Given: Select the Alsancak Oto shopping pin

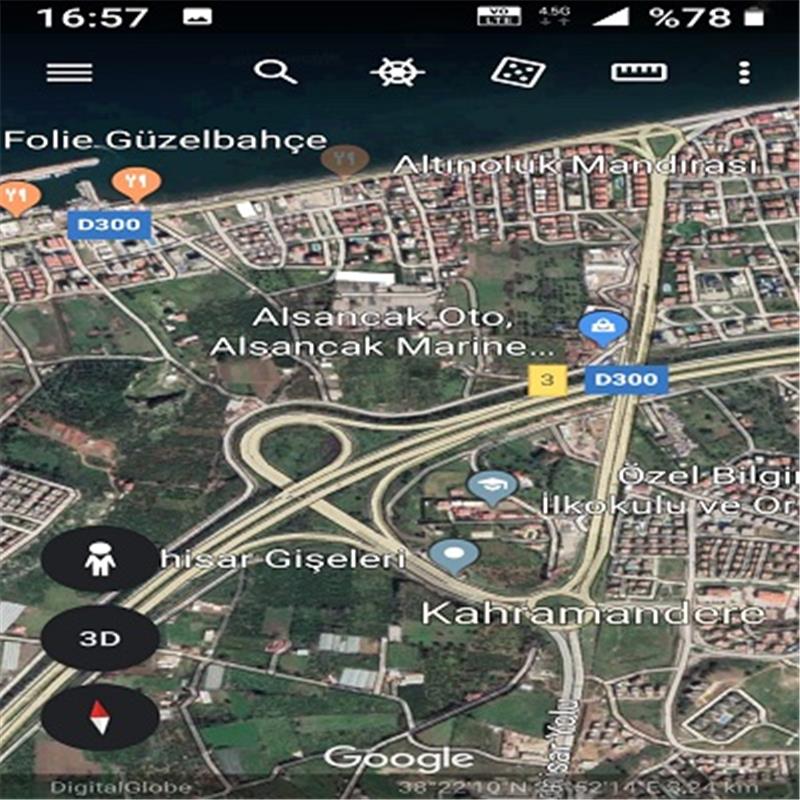Looking at the screenshot, I should tap(604, 326).
